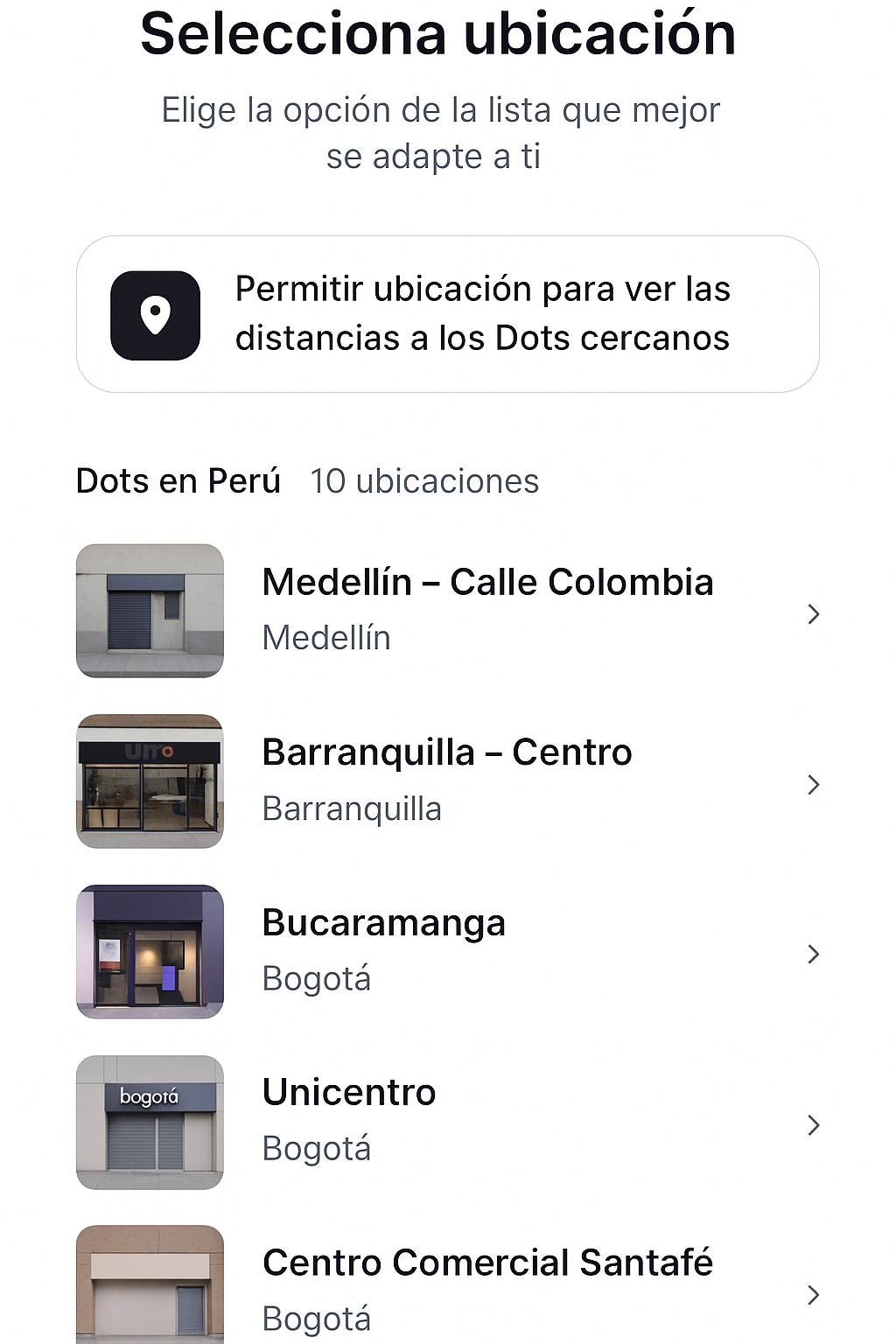This screenshot has width=896, height=1344.
Task: Click the Centro Comercial Santafé store image
Action: pyautogui.click(x=150, y=1283)
